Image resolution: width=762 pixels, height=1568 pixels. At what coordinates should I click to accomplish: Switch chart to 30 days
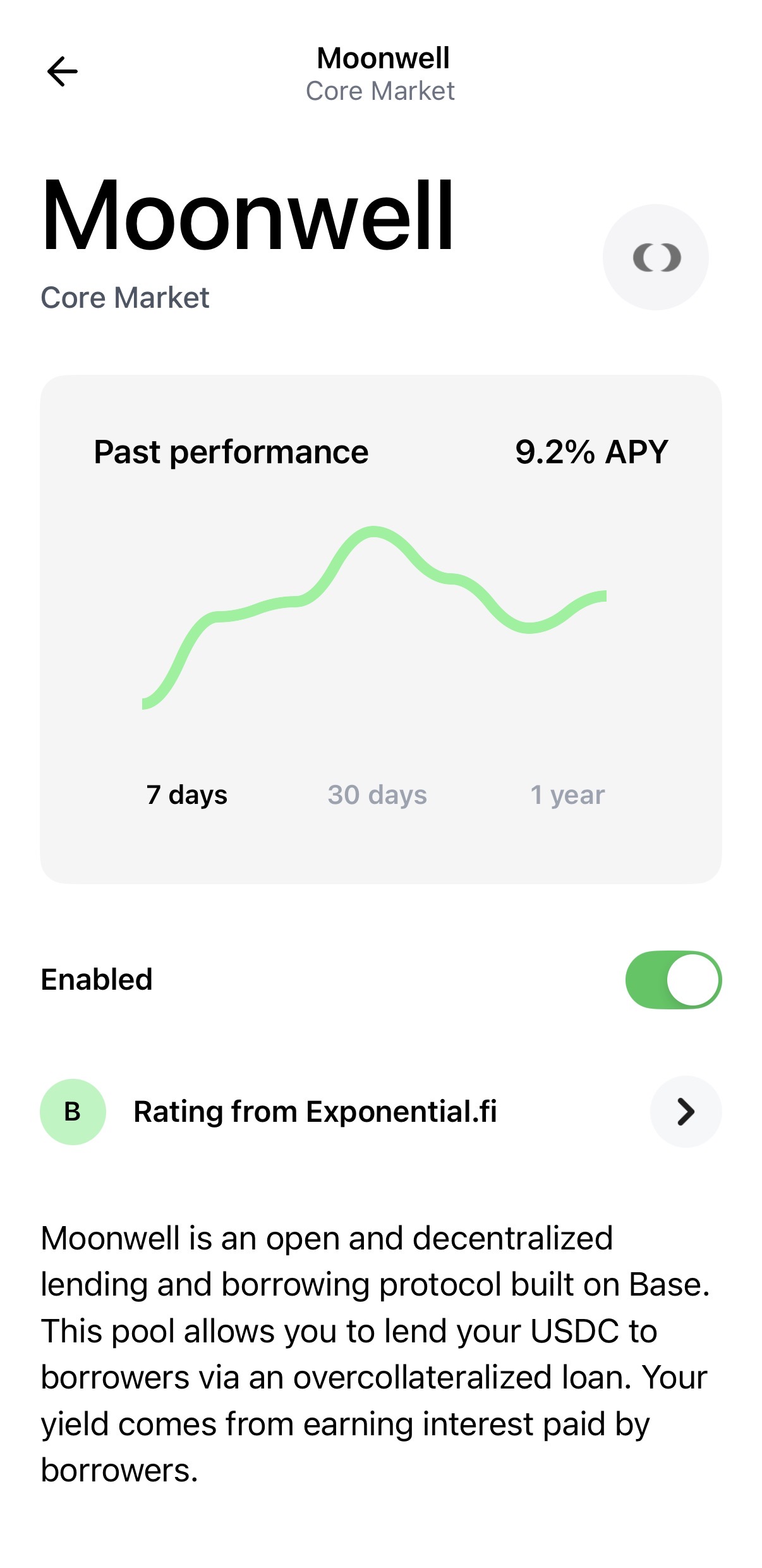click(377, 794)
